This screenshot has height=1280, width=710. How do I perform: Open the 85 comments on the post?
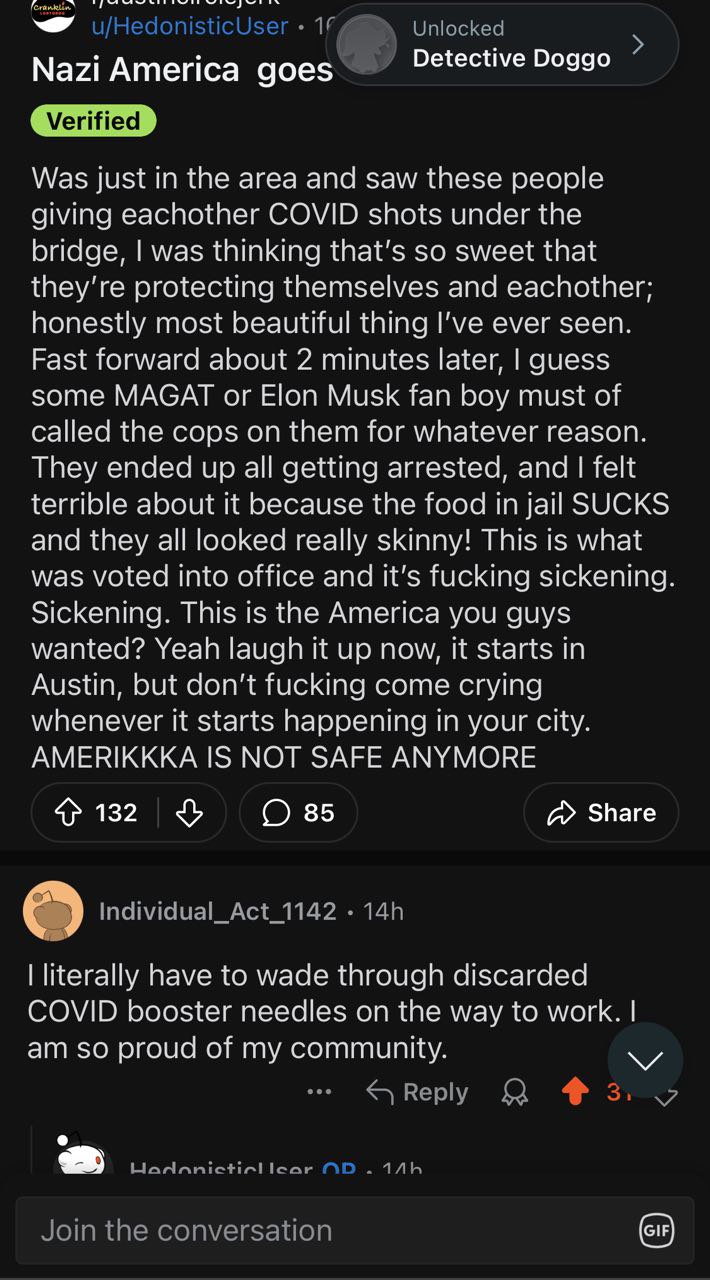pyautogui.click(x=298, y=813)
